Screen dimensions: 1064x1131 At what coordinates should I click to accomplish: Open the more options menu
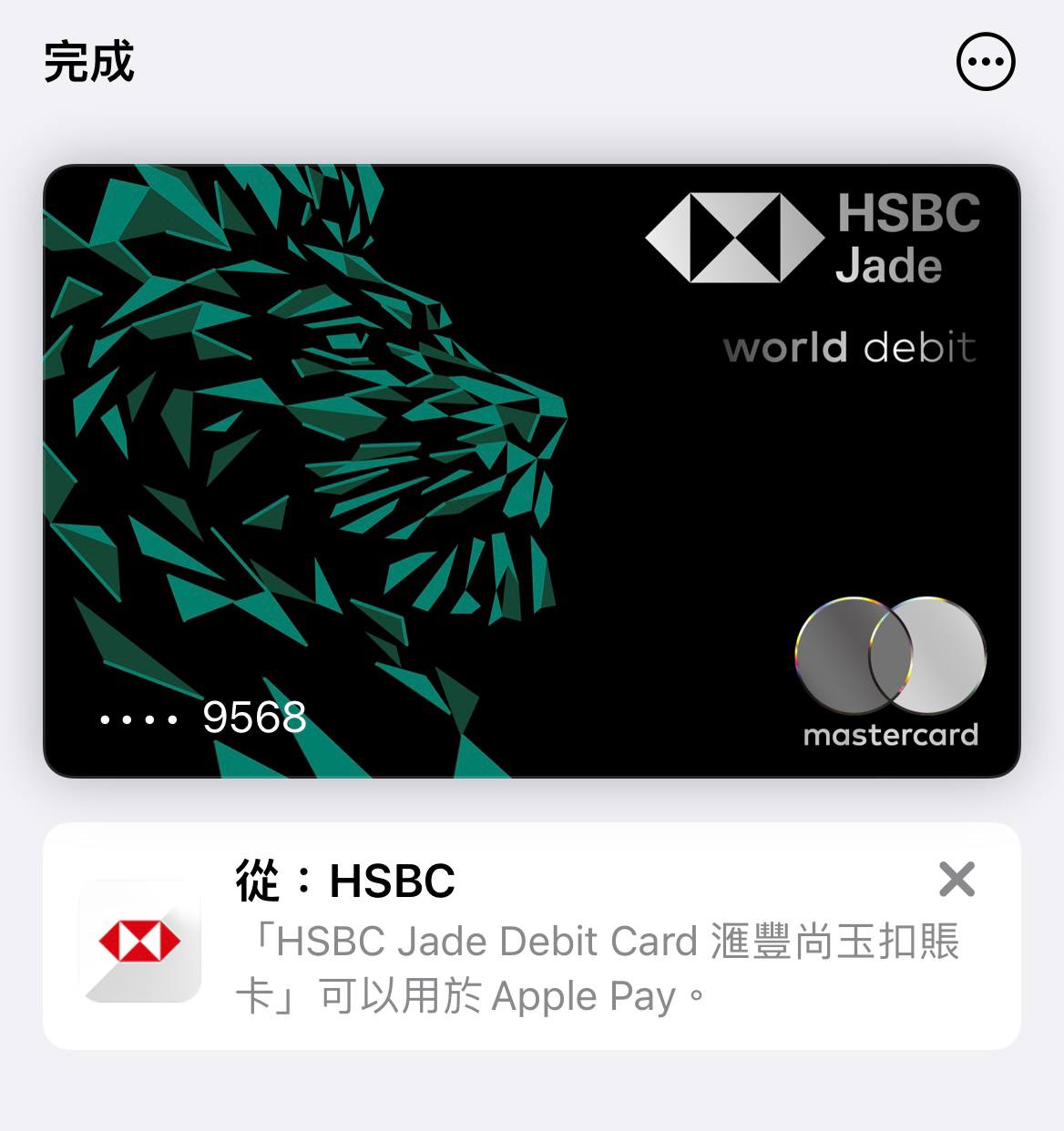[986, 62]
